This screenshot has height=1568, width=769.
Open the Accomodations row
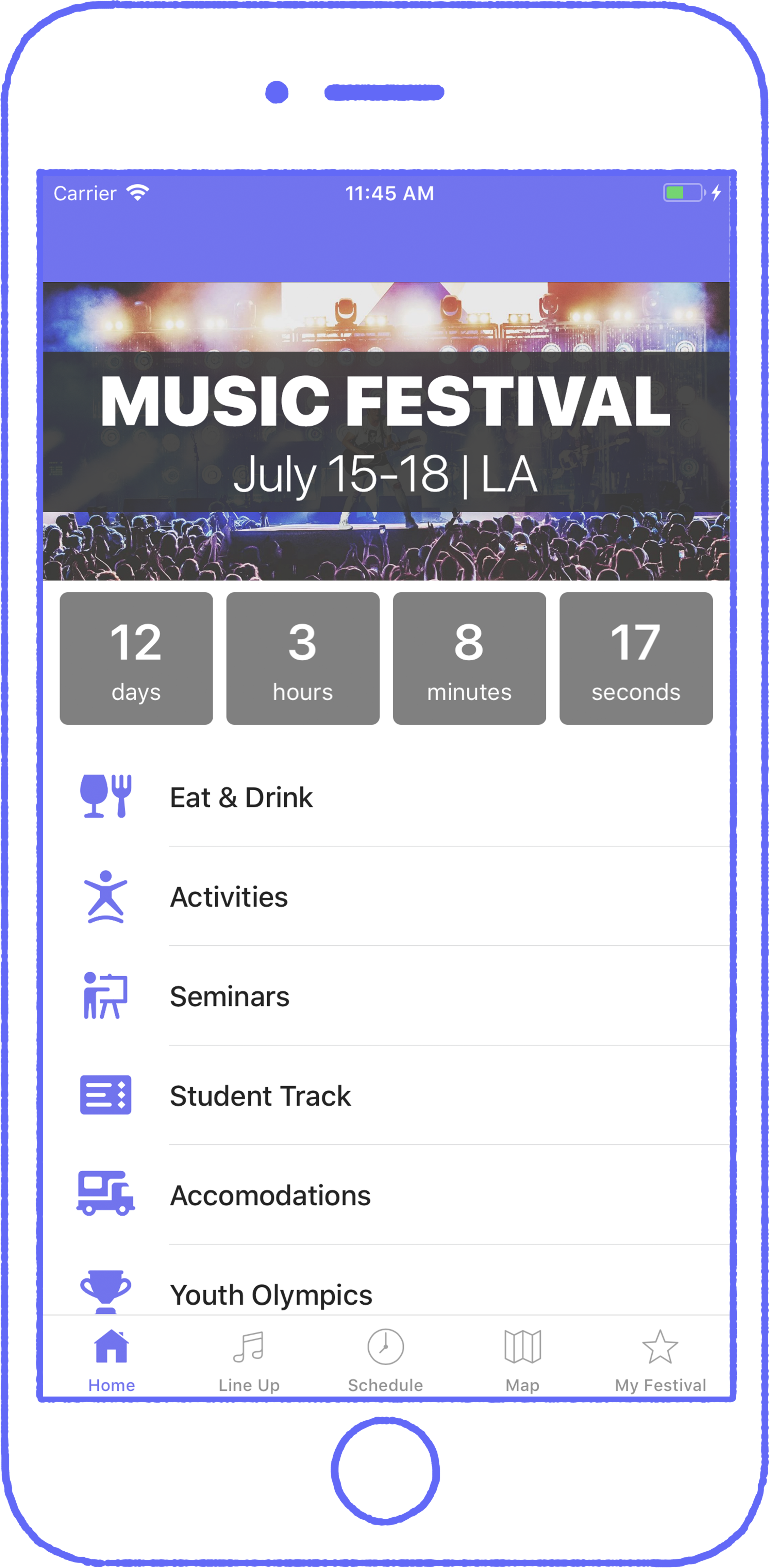(x=386, y=1195)
